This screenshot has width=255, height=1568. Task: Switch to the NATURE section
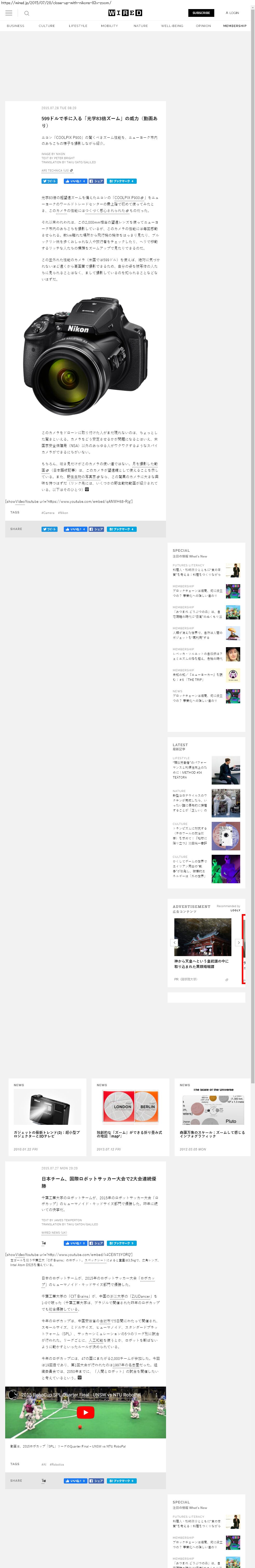tap(141, 26)
